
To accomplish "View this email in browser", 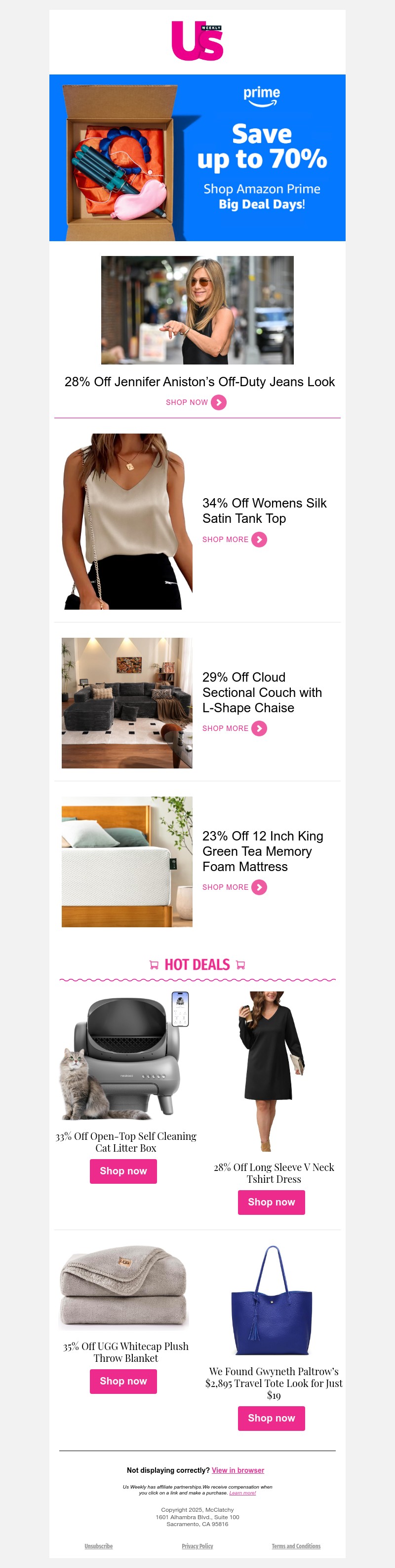I will coord(237,1470).
